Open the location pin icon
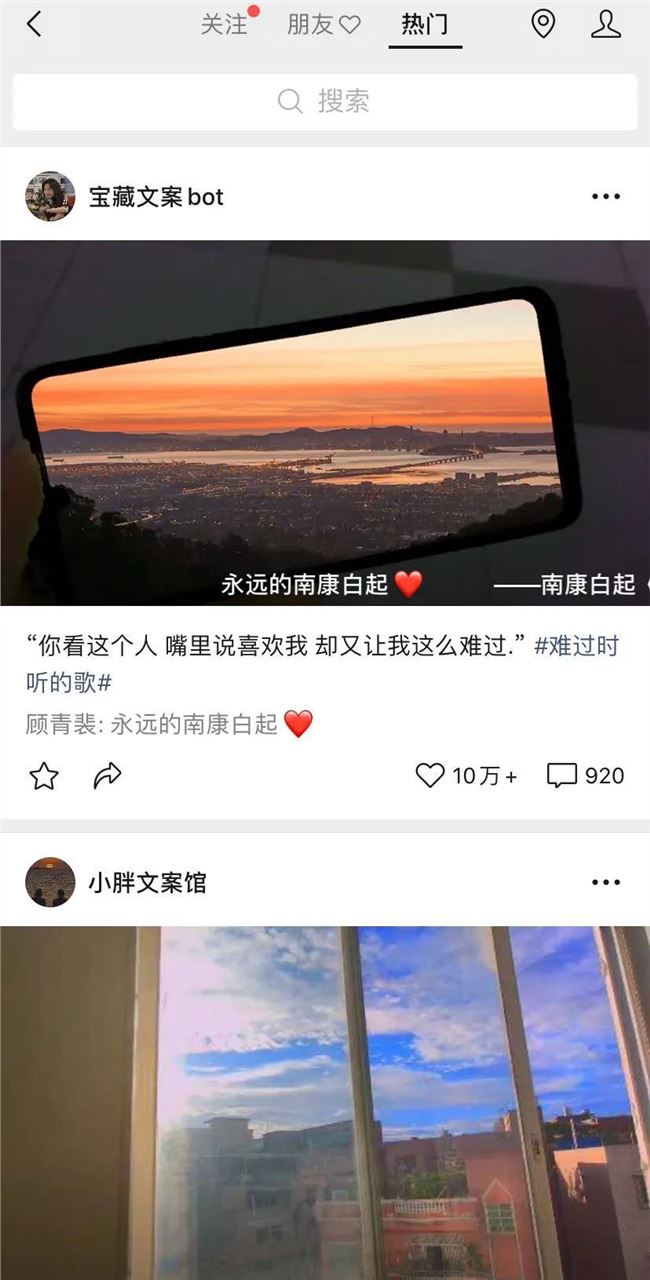The height and width of the screenshot is (1280, 650). 543,25
